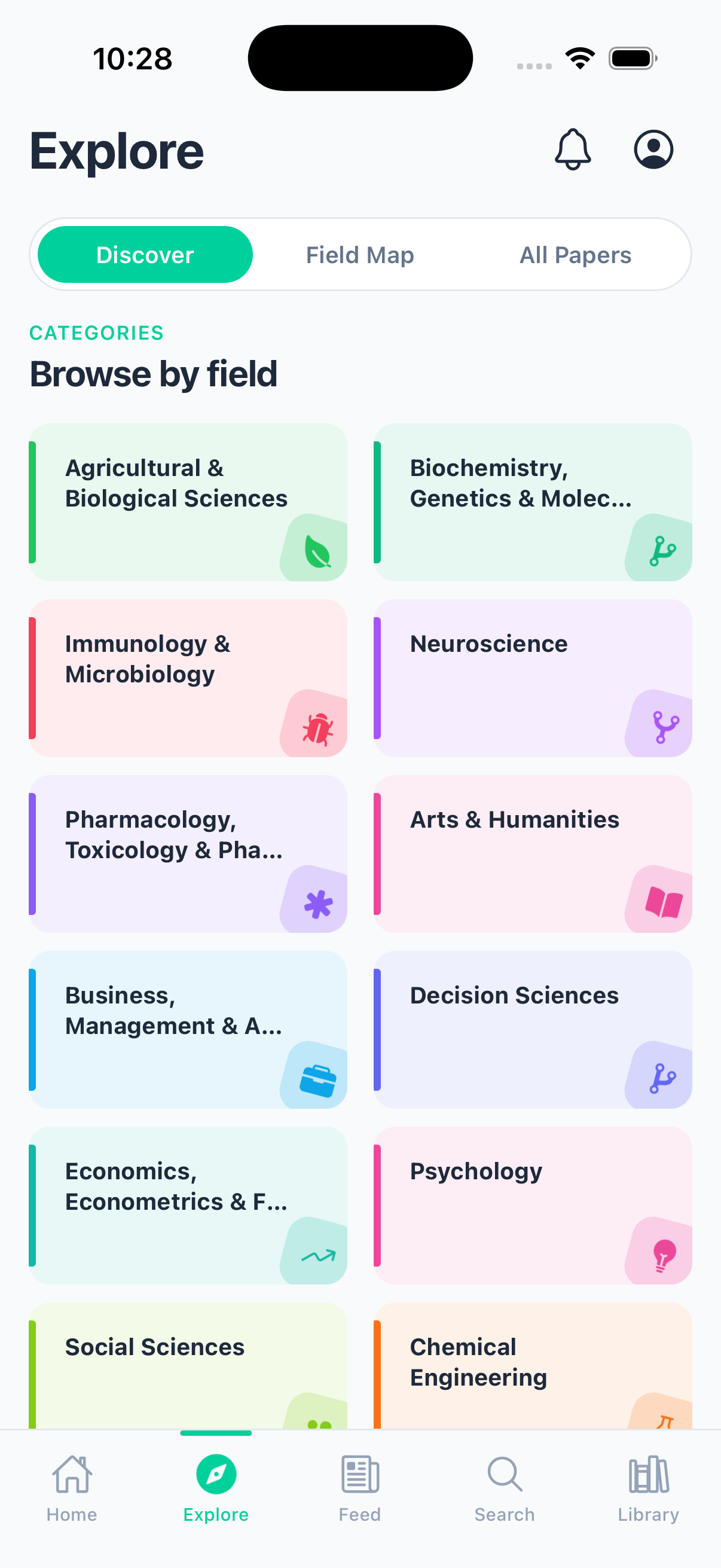The height and width of the screenshot is (1568, 721).
Task: Open Economics, Econometrics field
Action: [188, 1205]
